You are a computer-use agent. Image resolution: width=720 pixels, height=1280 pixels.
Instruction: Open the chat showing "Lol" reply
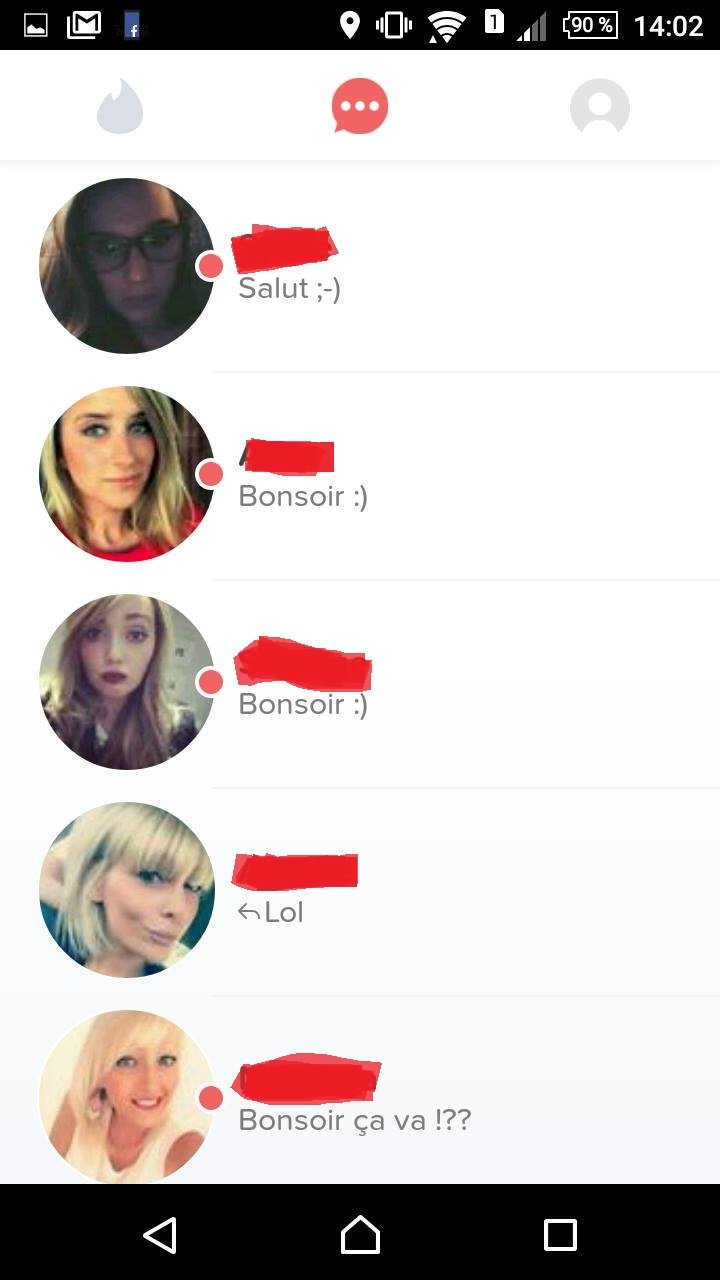pyautogui.click(x=360, y=890)
